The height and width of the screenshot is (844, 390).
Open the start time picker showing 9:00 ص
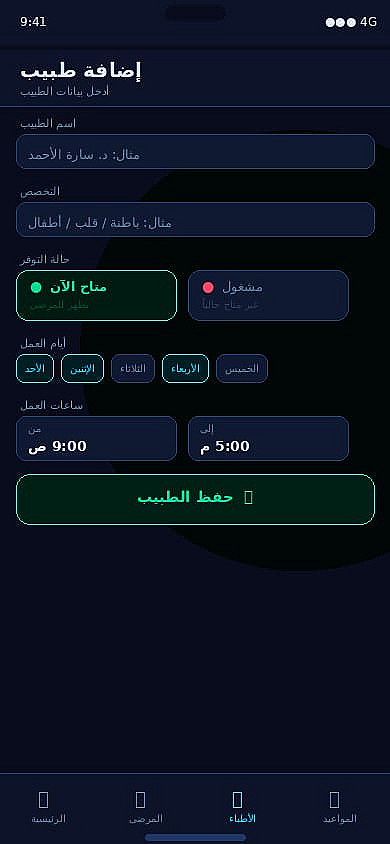97,438
